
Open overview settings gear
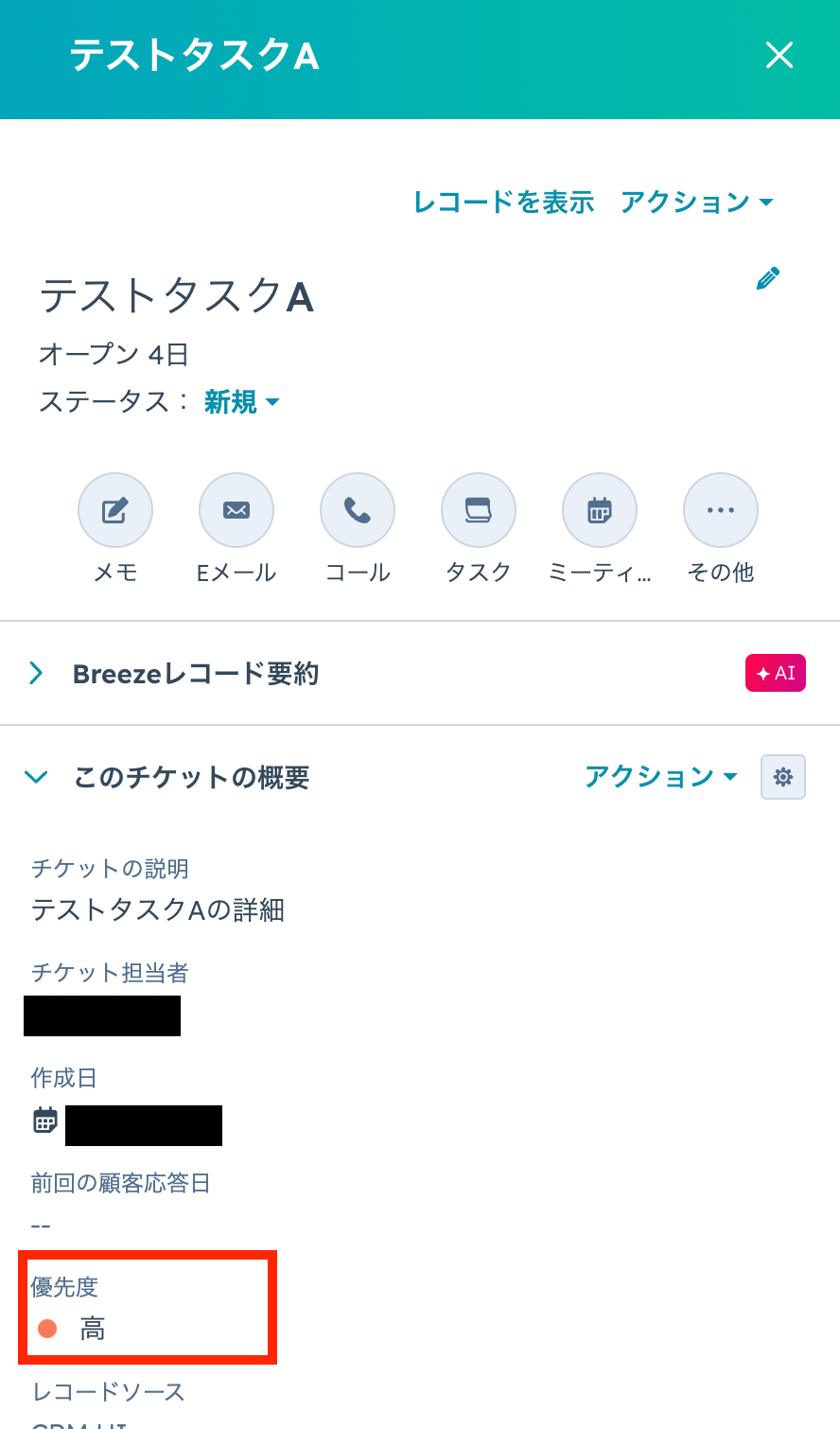(782, 777)
